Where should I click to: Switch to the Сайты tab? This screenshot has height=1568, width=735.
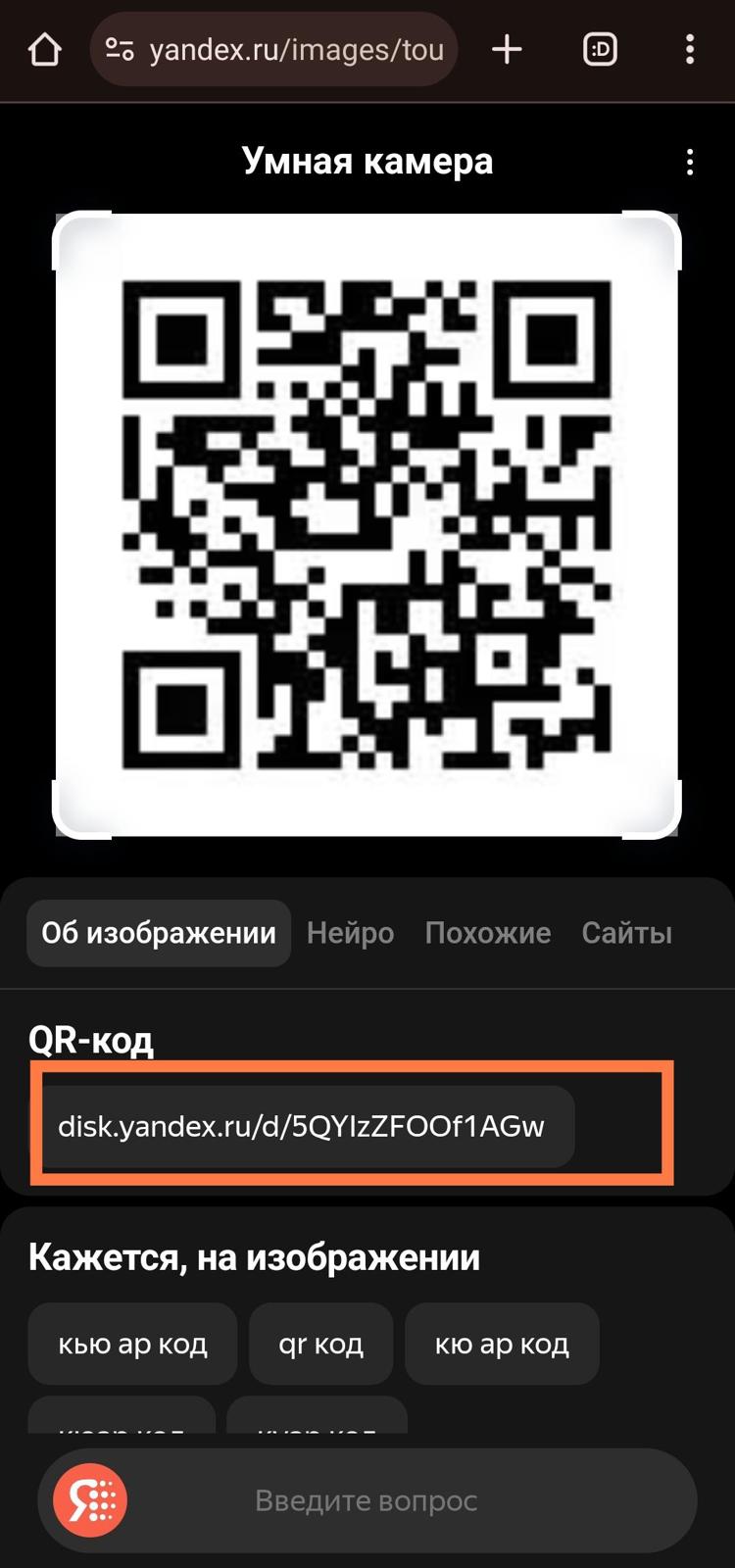click(x=626, y=933)
